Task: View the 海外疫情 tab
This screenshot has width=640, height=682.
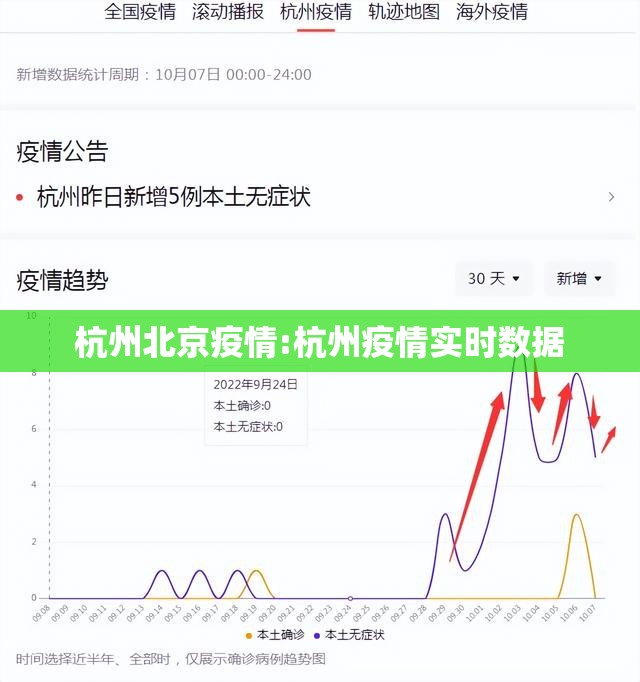Action: click(492, 12)
